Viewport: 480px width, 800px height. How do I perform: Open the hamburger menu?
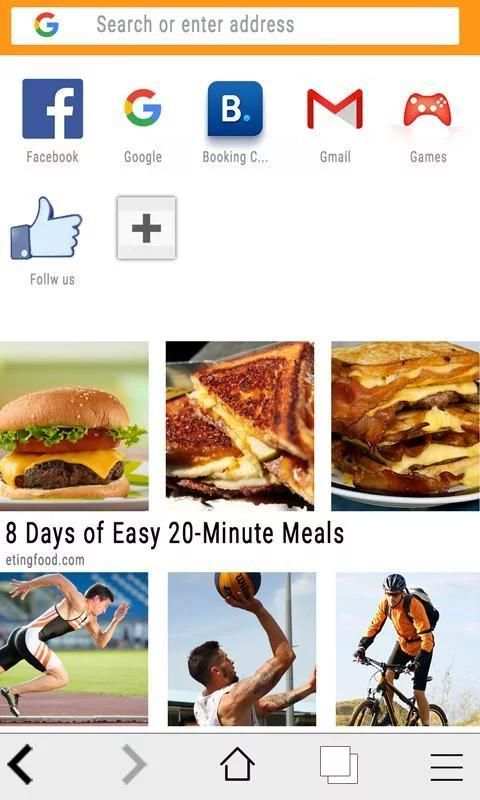click(x=446, y=767)
